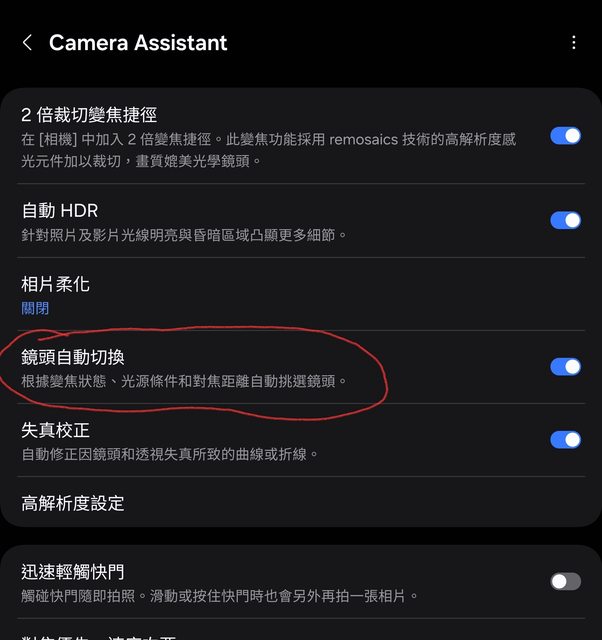The image size is (602, 640).
Task: Go back from Camera Assistant
Action: pos(27,42)
